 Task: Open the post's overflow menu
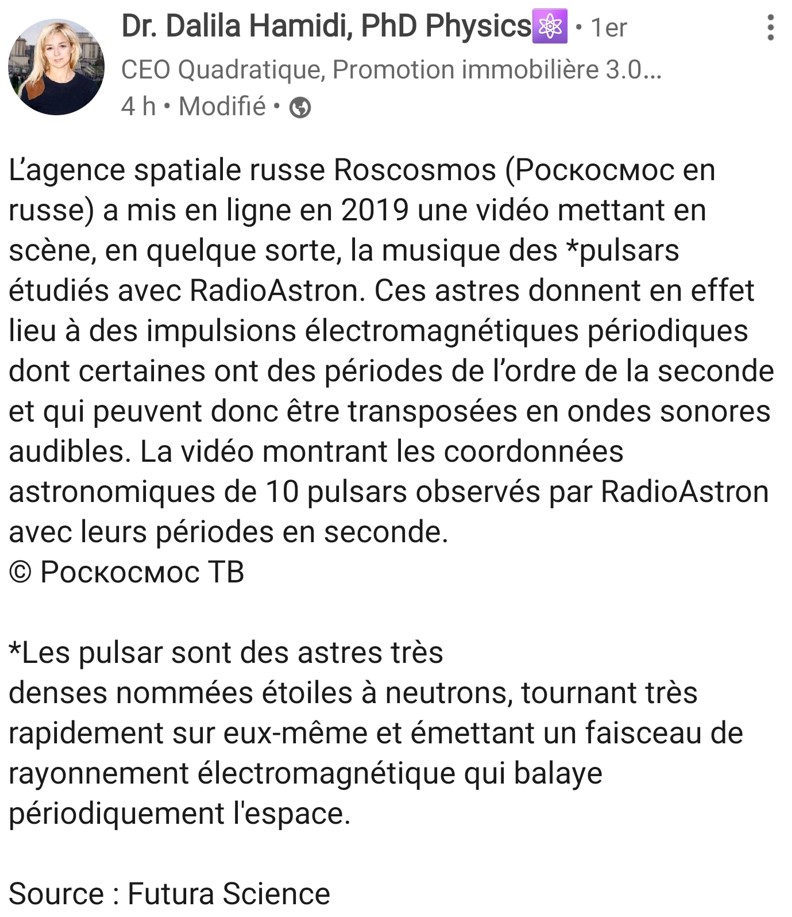tap(769, 28)
